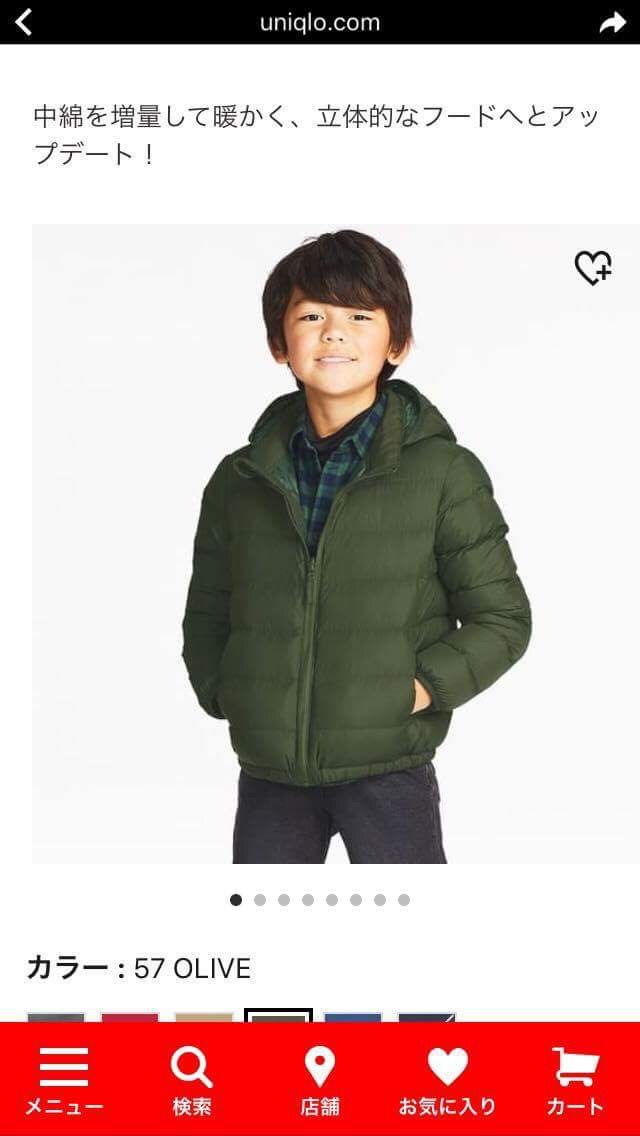This screenshot has width=640, height=1136.
Task: Select the red color swatch
Action: (x=130, y=1017)
